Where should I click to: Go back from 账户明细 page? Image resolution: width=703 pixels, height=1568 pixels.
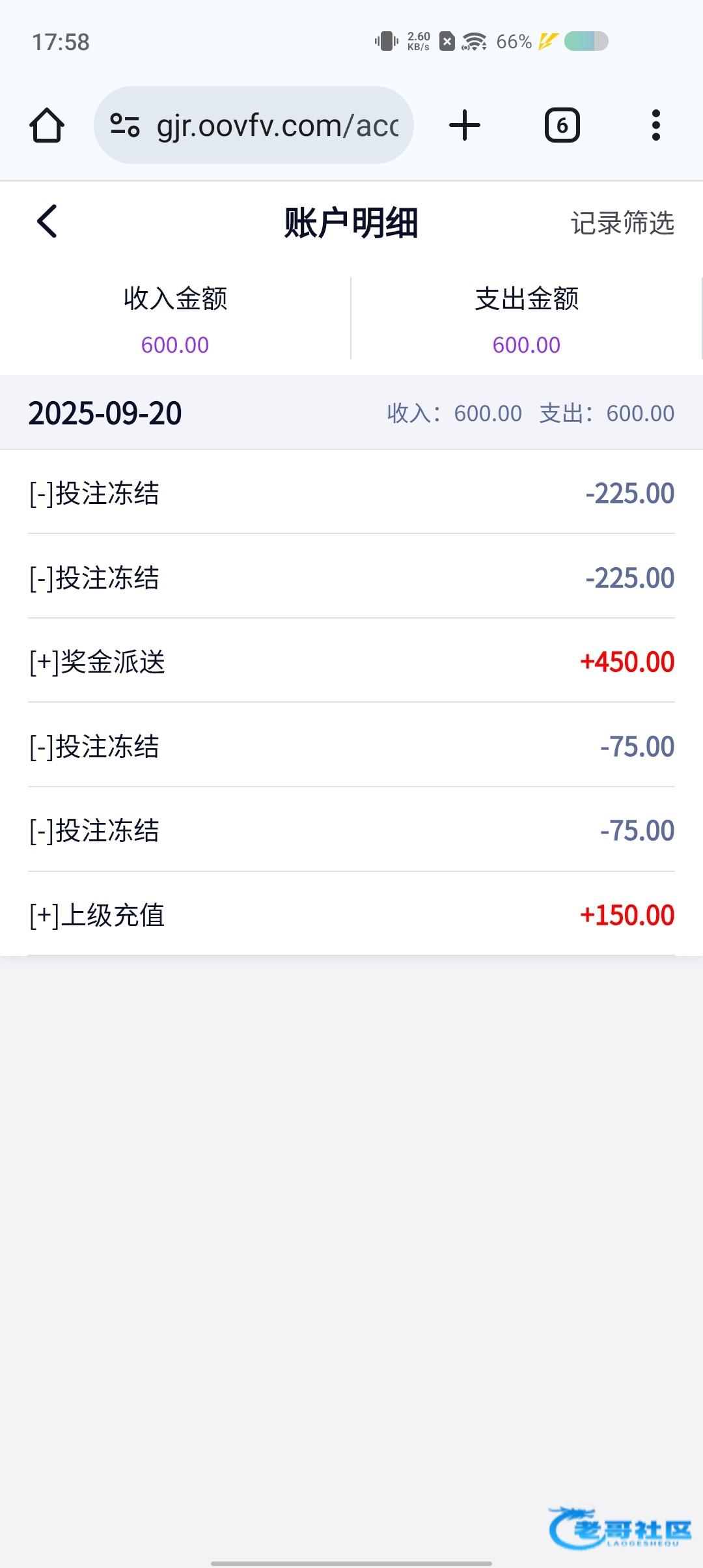tap(47, 221)
